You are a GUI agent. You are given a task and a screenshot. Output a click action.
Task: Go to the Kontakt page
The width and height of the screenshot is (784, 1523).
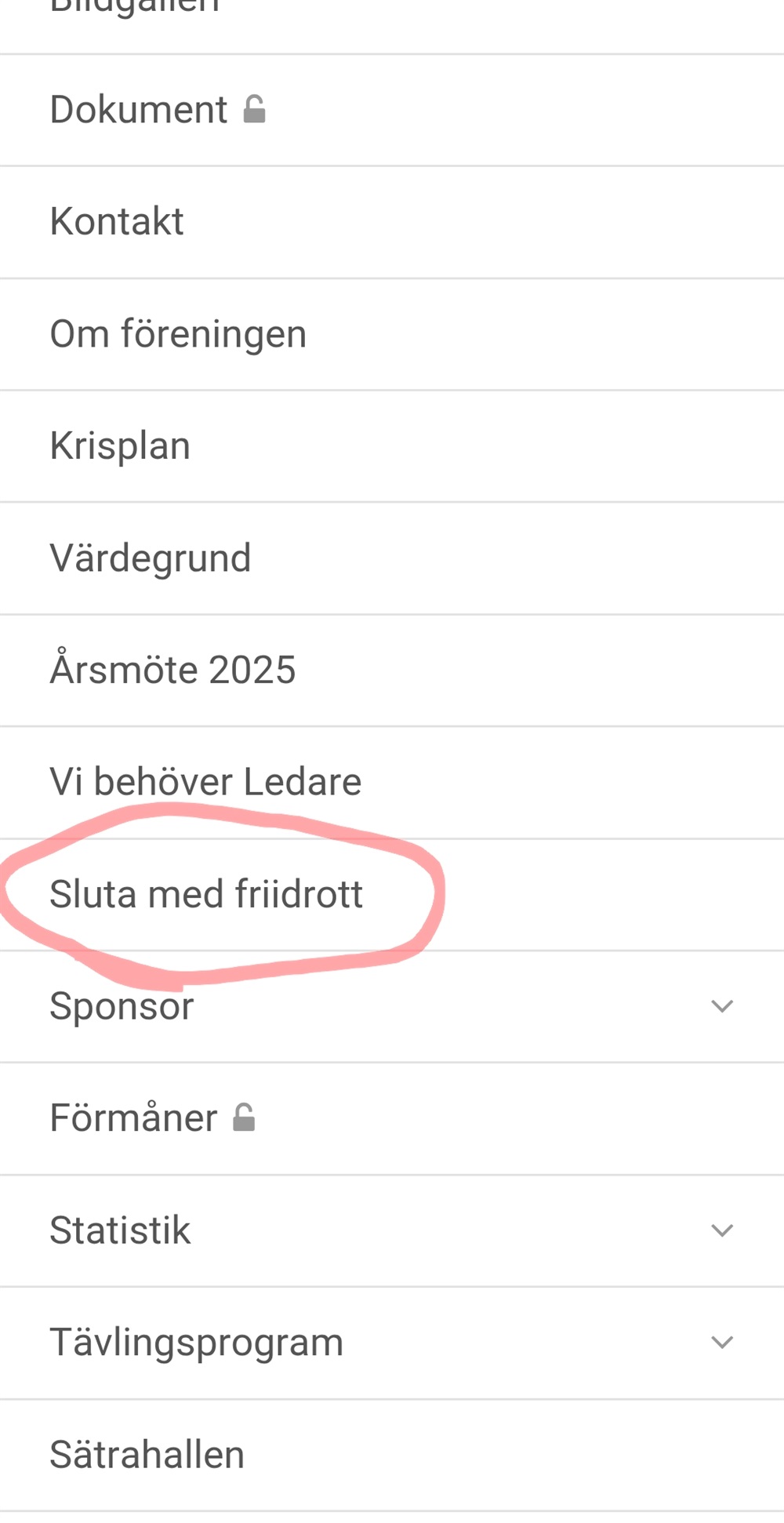(118, 222)
